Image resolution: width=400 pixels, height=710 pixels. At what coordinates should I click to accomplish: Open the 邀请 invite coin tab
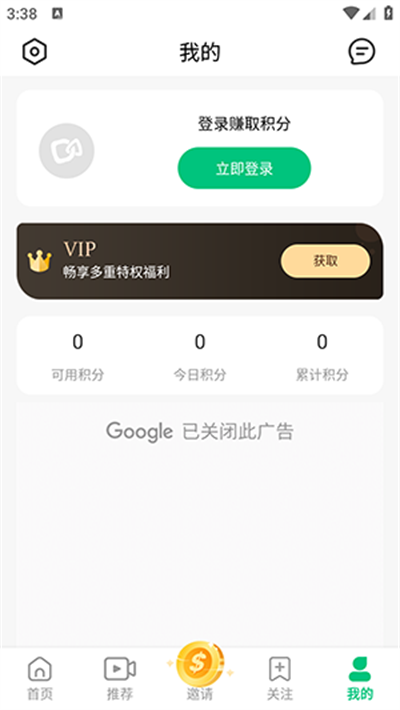point(200,672)
